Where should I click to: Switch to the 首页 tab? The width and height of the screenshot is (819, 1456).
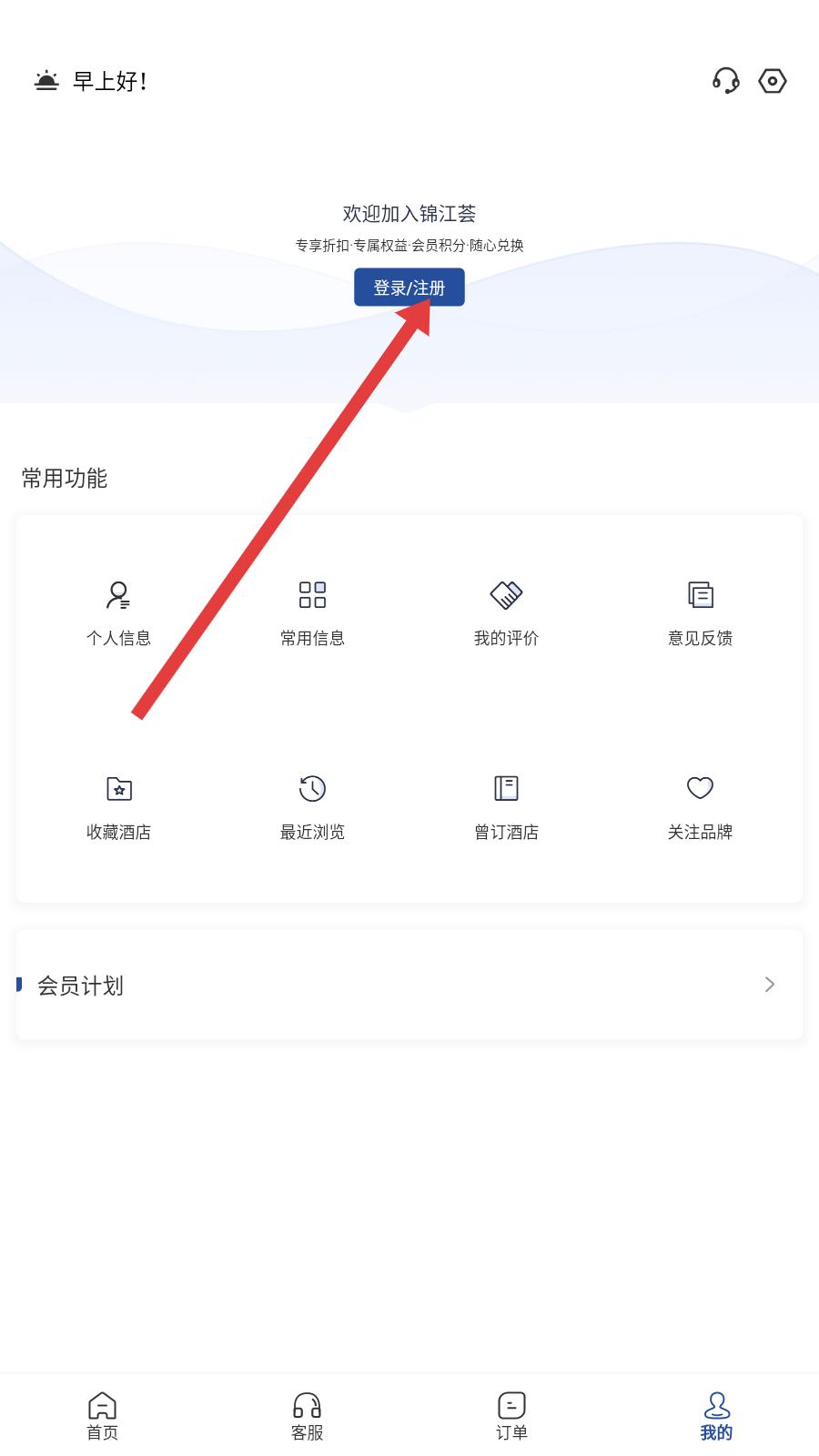(x=102, y=1415)
